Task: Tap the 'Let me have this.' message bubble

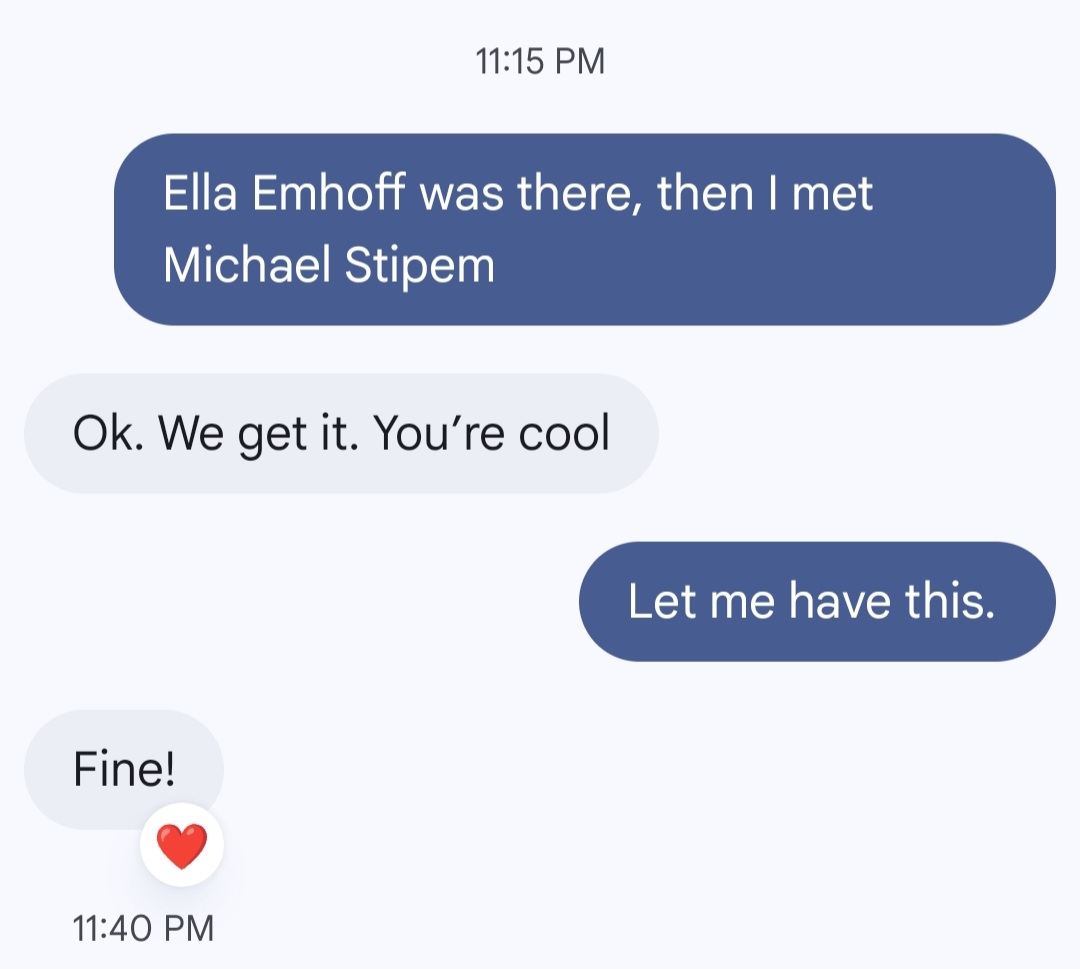Action: coord(816,601)
